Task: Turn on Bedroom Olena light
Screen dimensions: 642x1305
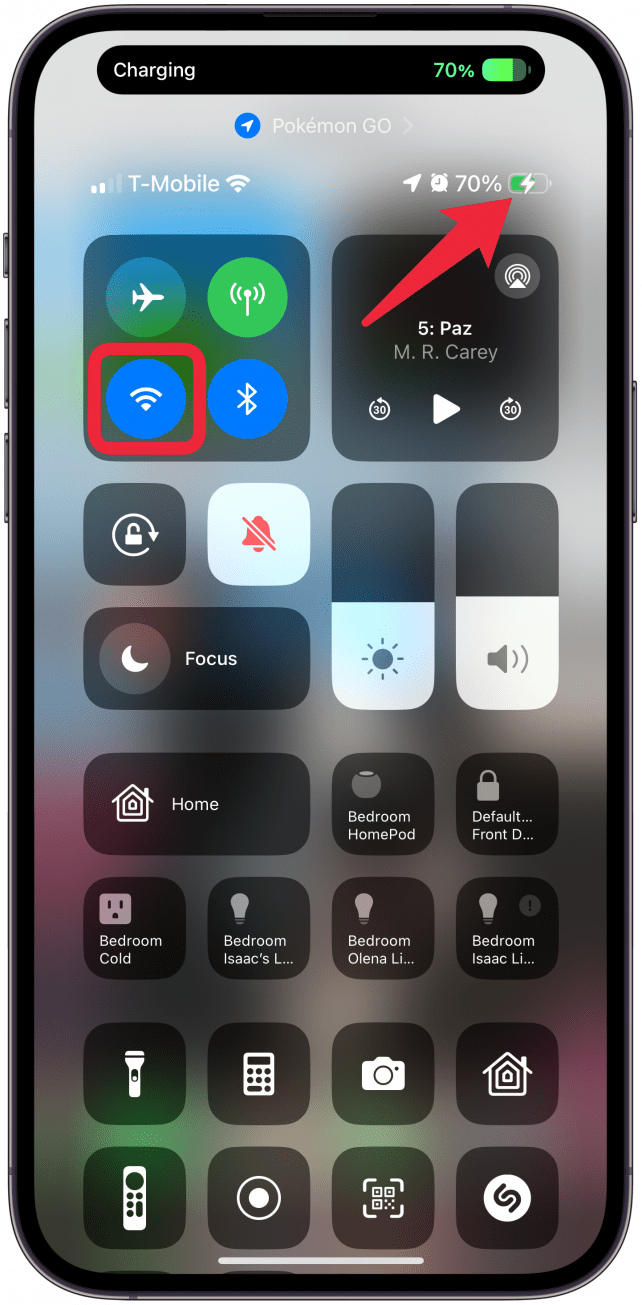Action: (x=383, y=928)
